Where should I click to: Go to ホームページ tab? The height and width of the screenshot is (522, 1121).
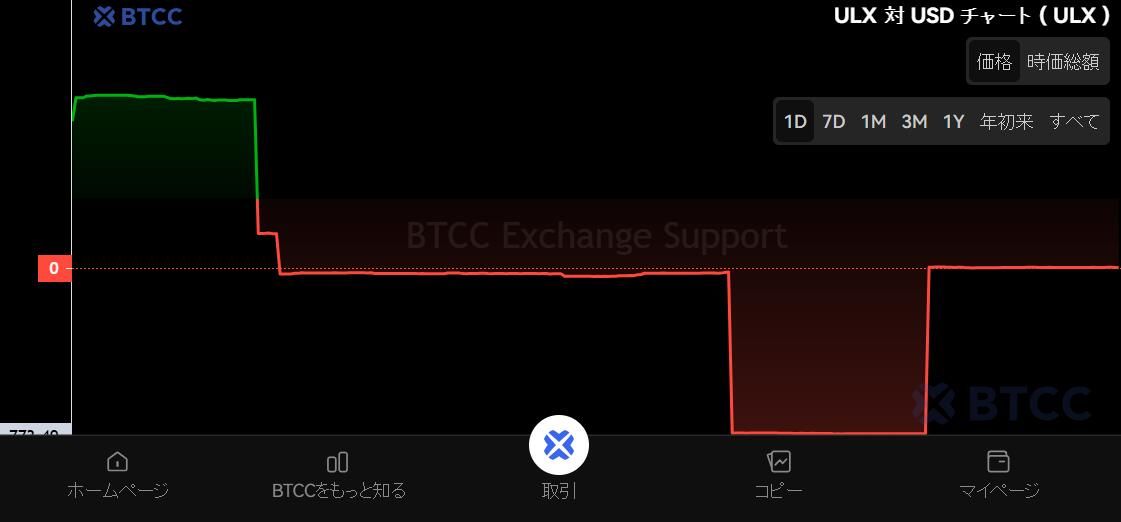pos(117,475)
